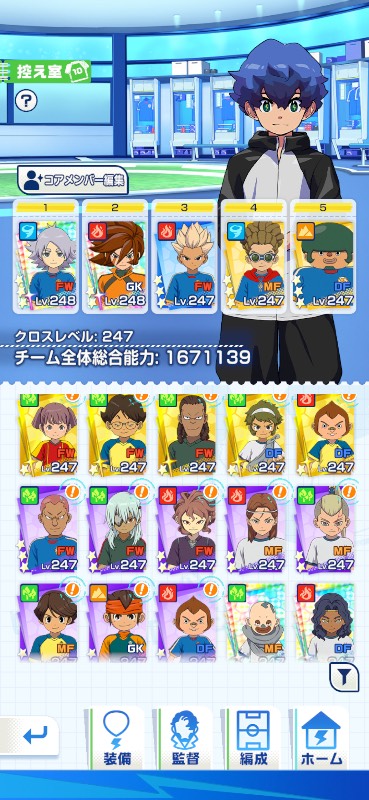
Task: Open the 編成 formation section
Action: pos(253,737)
